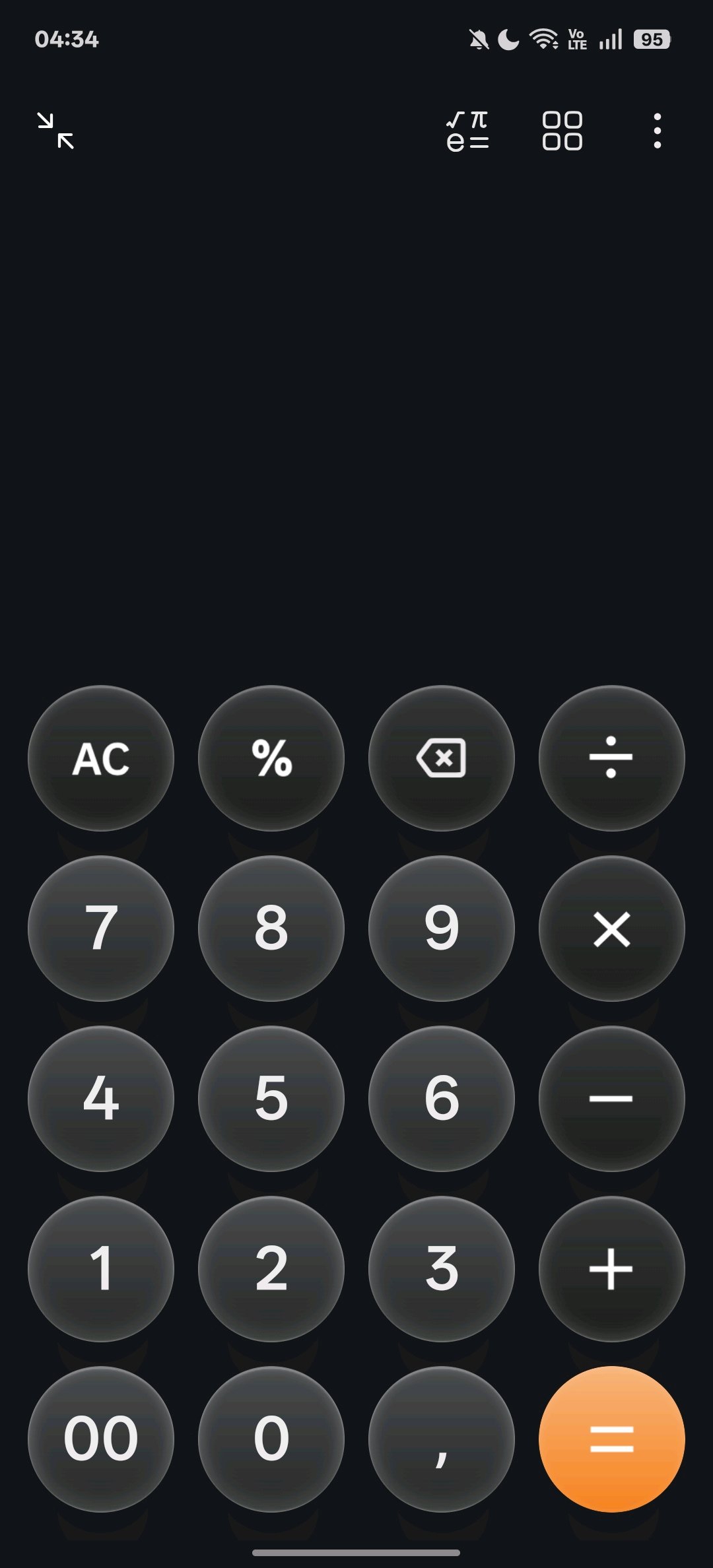Image resolution: width=713 pixels, height=1568 pixels.
Task: Tap the percent key
Action: point(271,758)
